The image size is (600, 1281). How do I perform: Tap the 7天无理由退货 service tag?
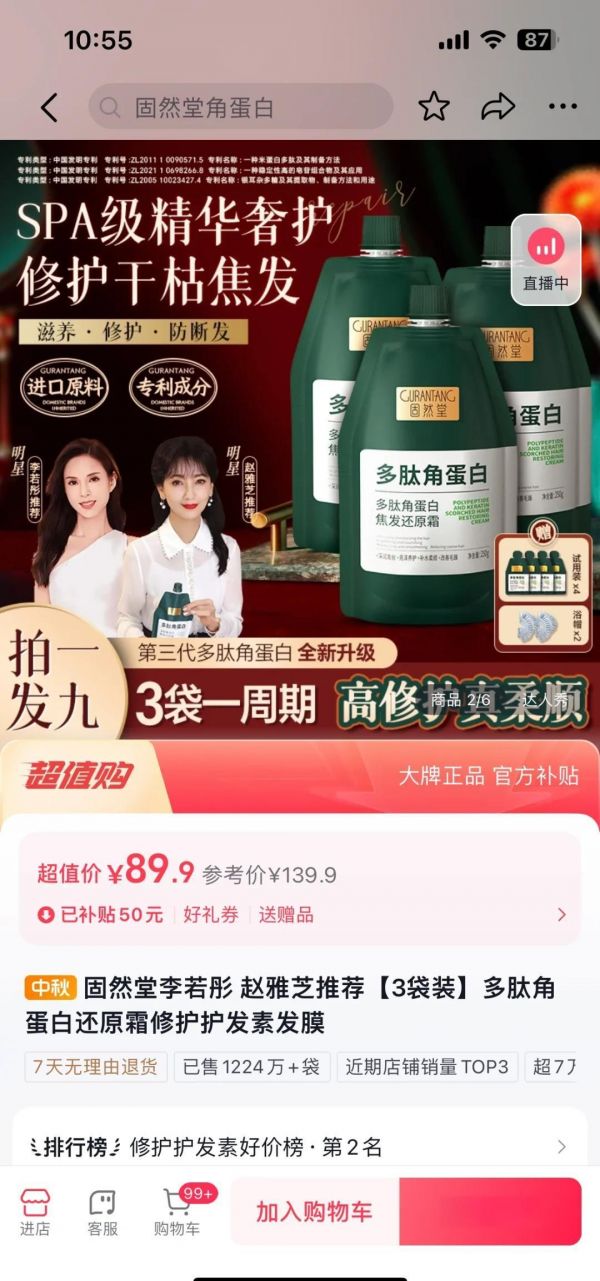(x=96, y=1067)
